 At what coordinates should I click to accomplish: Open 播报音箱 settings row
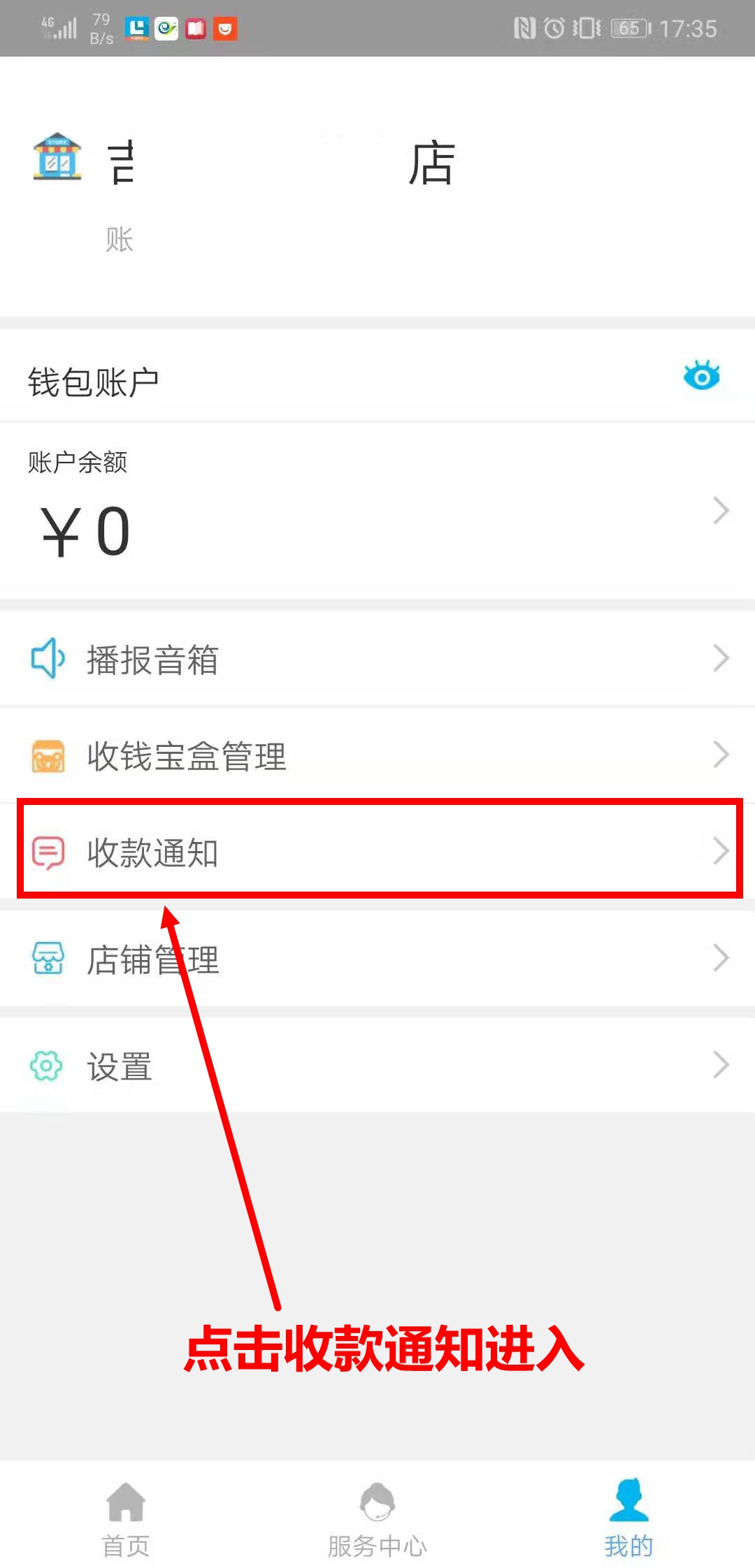click(377, 658)
